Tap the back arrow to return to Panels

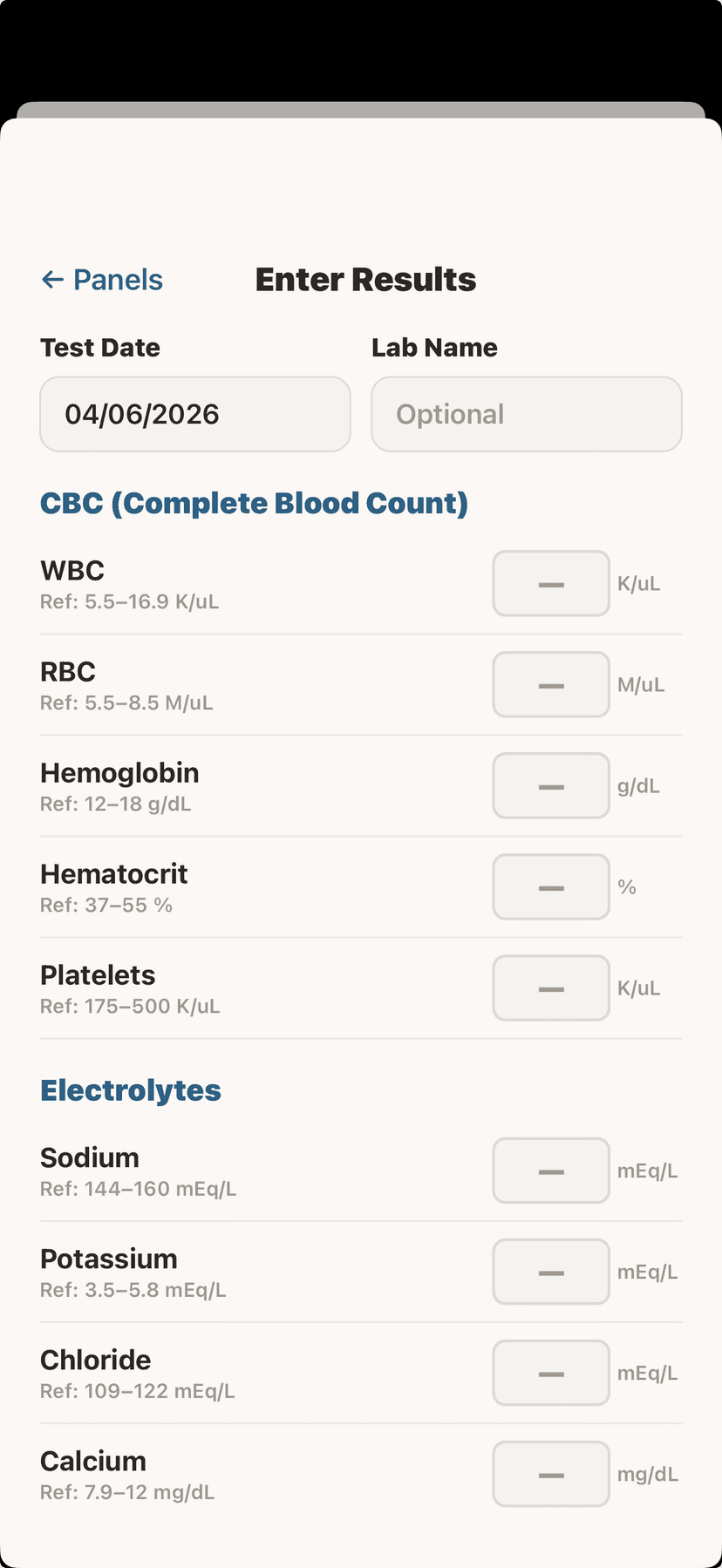(x=52, y=279)
